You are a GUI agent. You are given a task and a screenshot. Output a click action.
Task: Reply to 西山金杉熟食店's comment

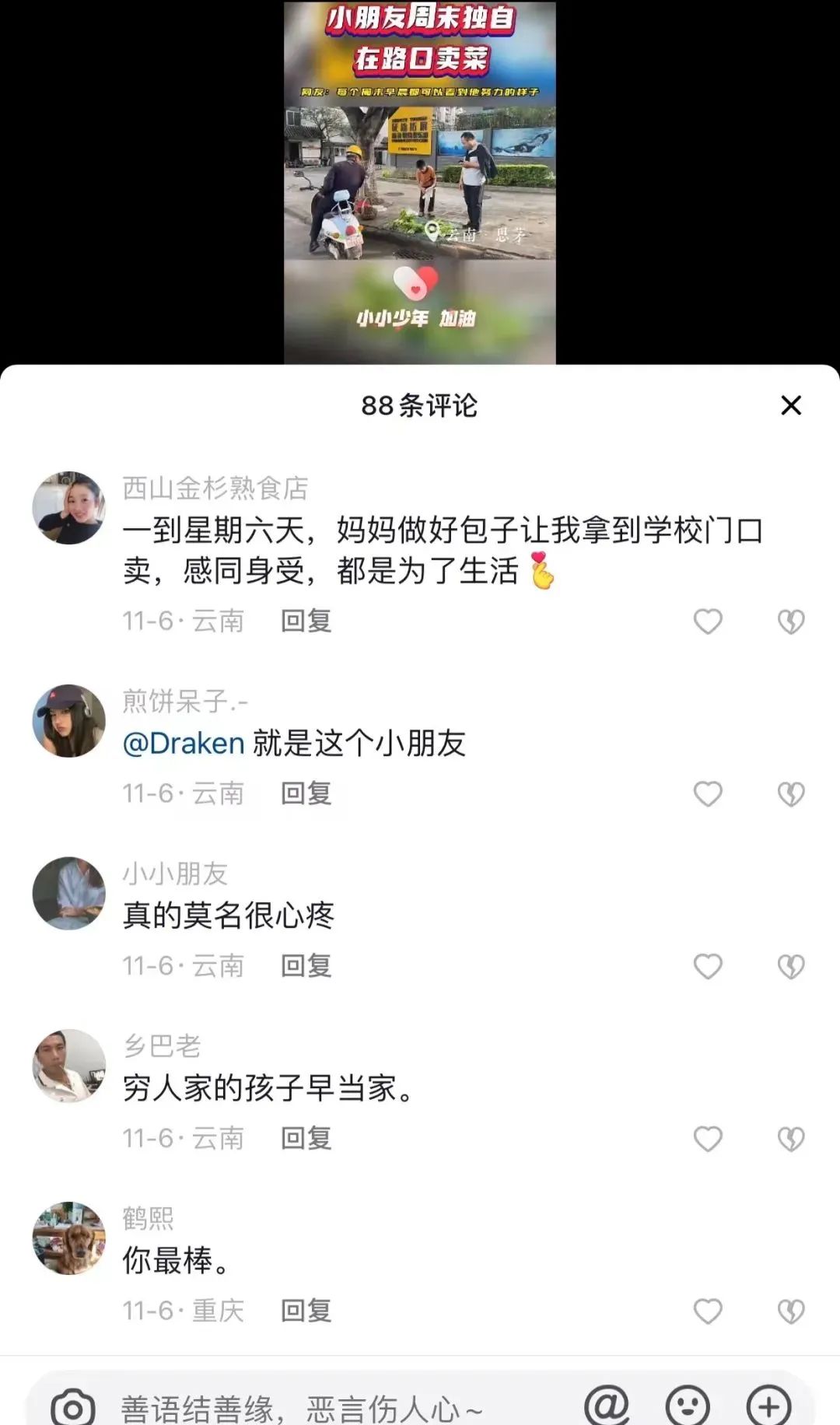[x=305, y=621]
